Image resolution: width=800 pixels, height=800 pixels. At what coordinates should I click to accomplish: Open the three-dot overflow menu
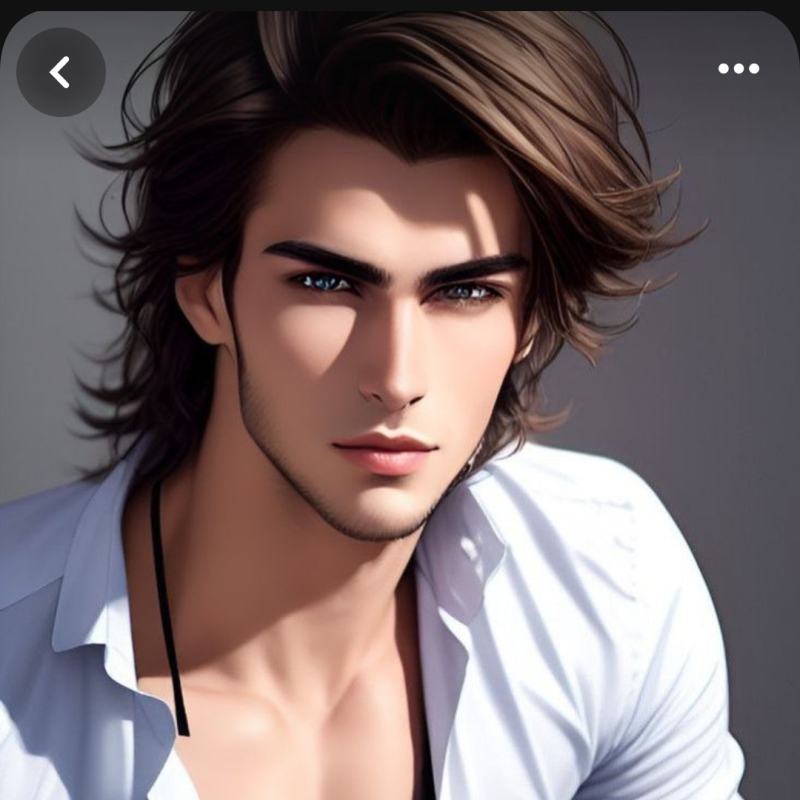click(x=738, y=69)
